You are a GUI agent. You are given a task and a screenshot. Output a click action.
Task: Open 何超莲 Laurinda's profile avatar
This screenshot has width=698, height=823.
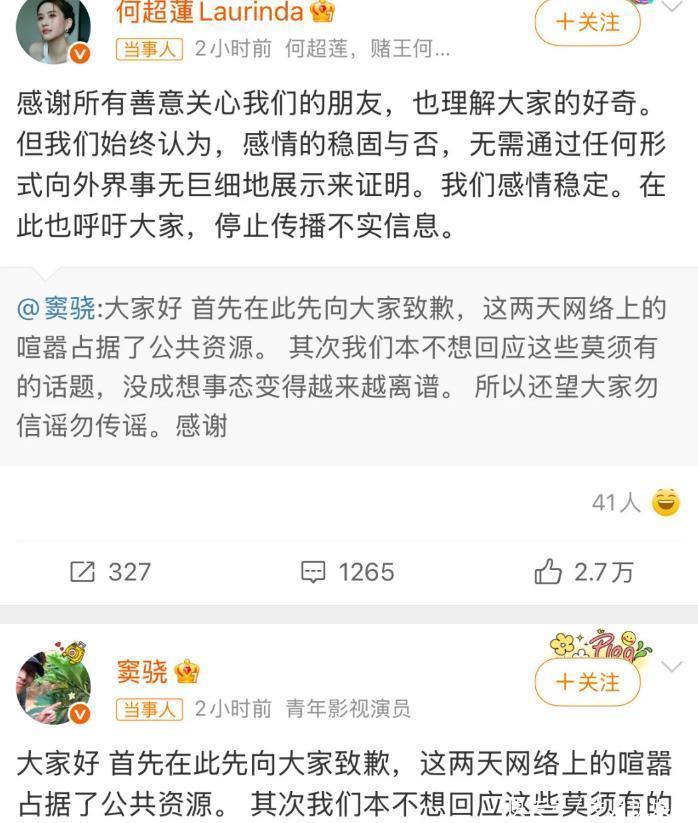click(54, 28)
